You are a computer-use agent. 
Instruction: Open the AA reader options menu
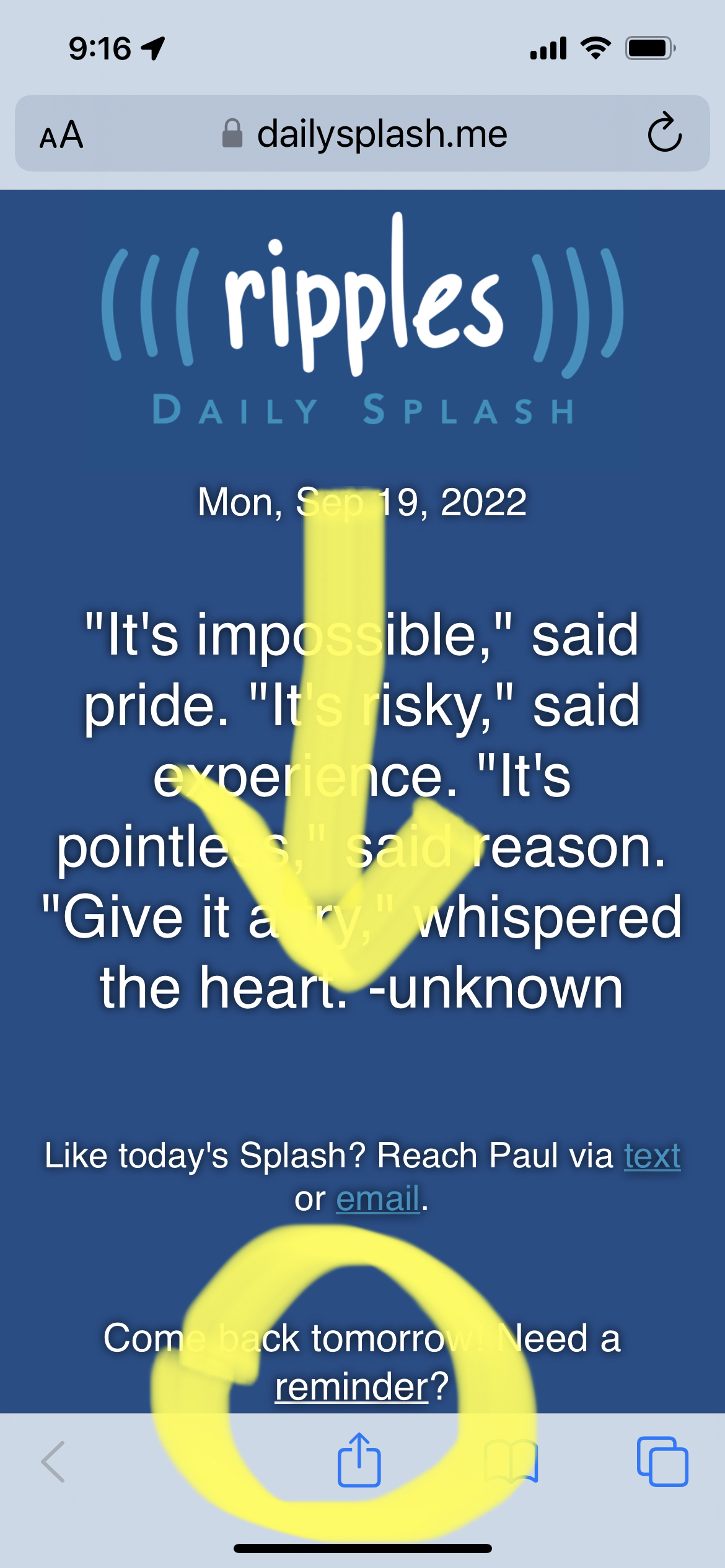(x=61, y=134)
